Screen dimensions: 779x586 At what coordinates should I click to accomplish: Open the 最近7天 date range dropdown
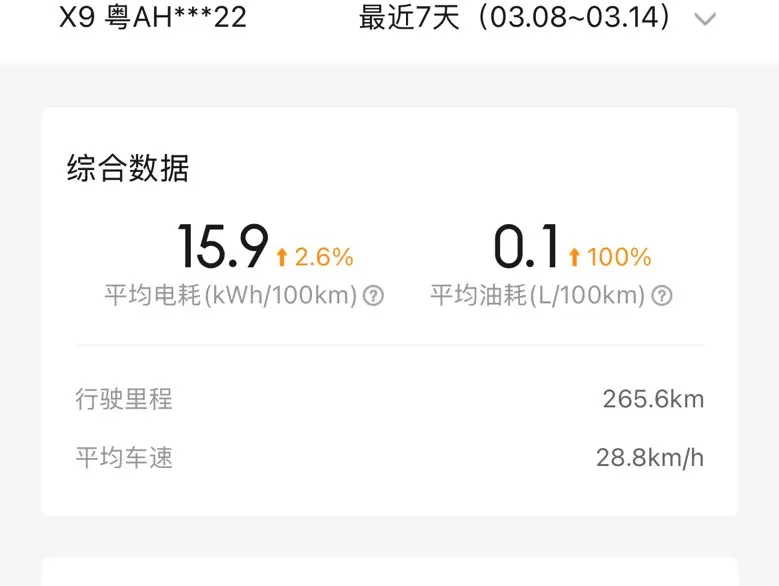(x=537, y=17)
